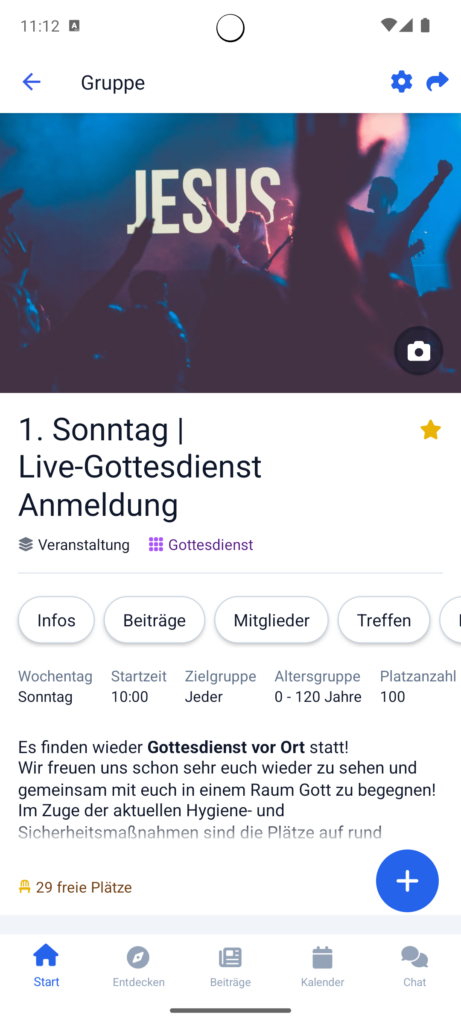Go back using the arrow icon
Image resolution: width=461 pixels, height=1024 pixels.
pos(31,82)
